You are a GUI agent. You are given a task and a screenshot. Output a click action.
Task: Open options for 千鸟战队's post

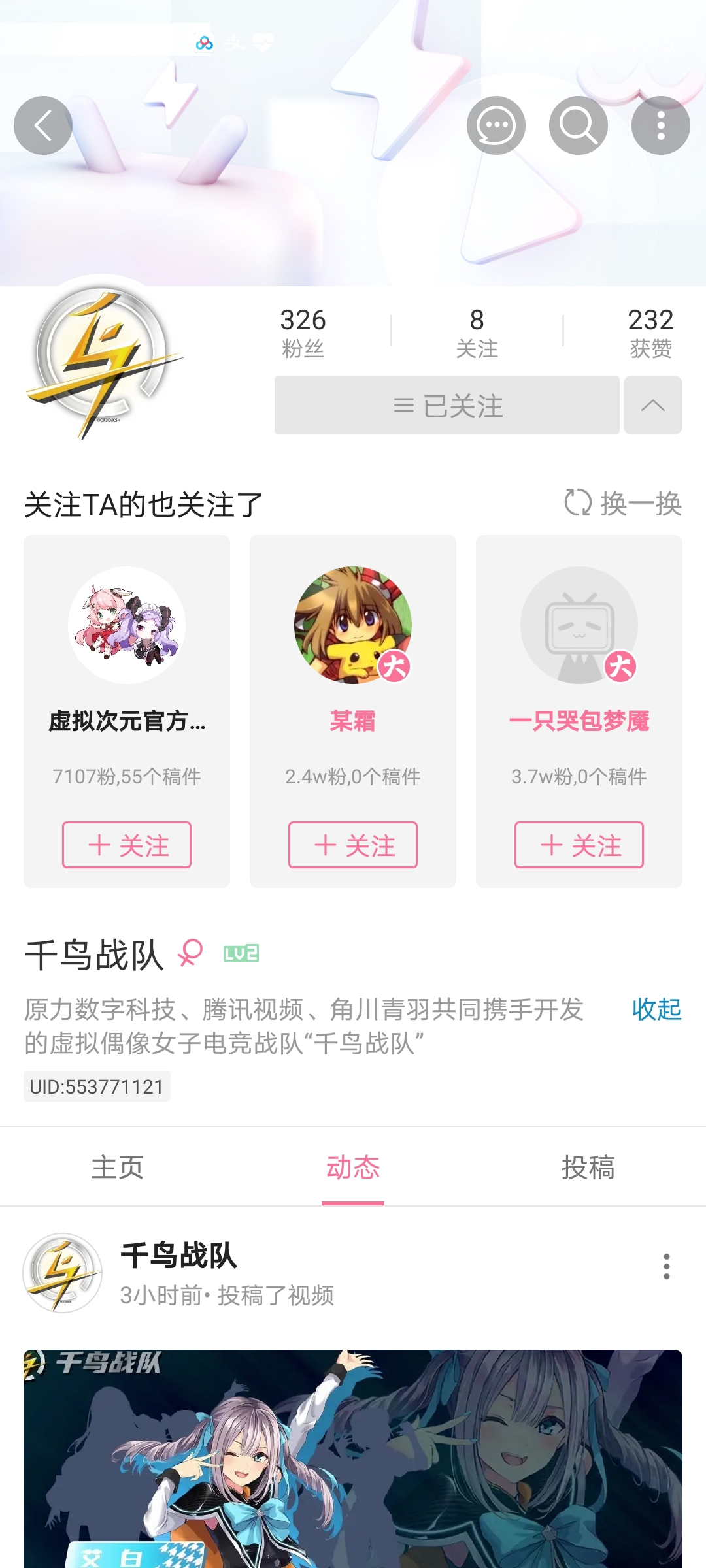[x=666, y=1267]
